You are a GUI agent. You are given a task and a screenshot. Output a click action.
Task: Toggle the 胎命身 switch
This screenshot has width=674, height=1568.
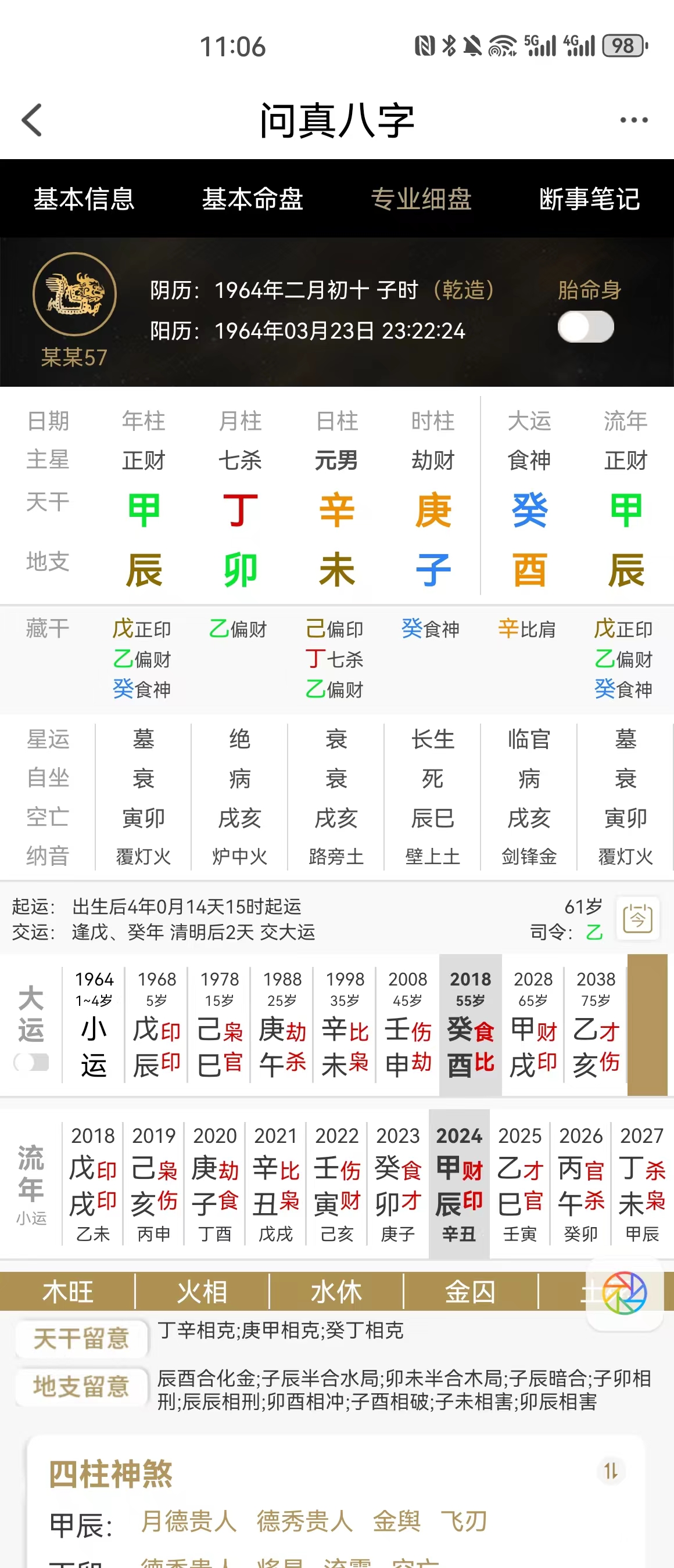[x=585, y=327]
